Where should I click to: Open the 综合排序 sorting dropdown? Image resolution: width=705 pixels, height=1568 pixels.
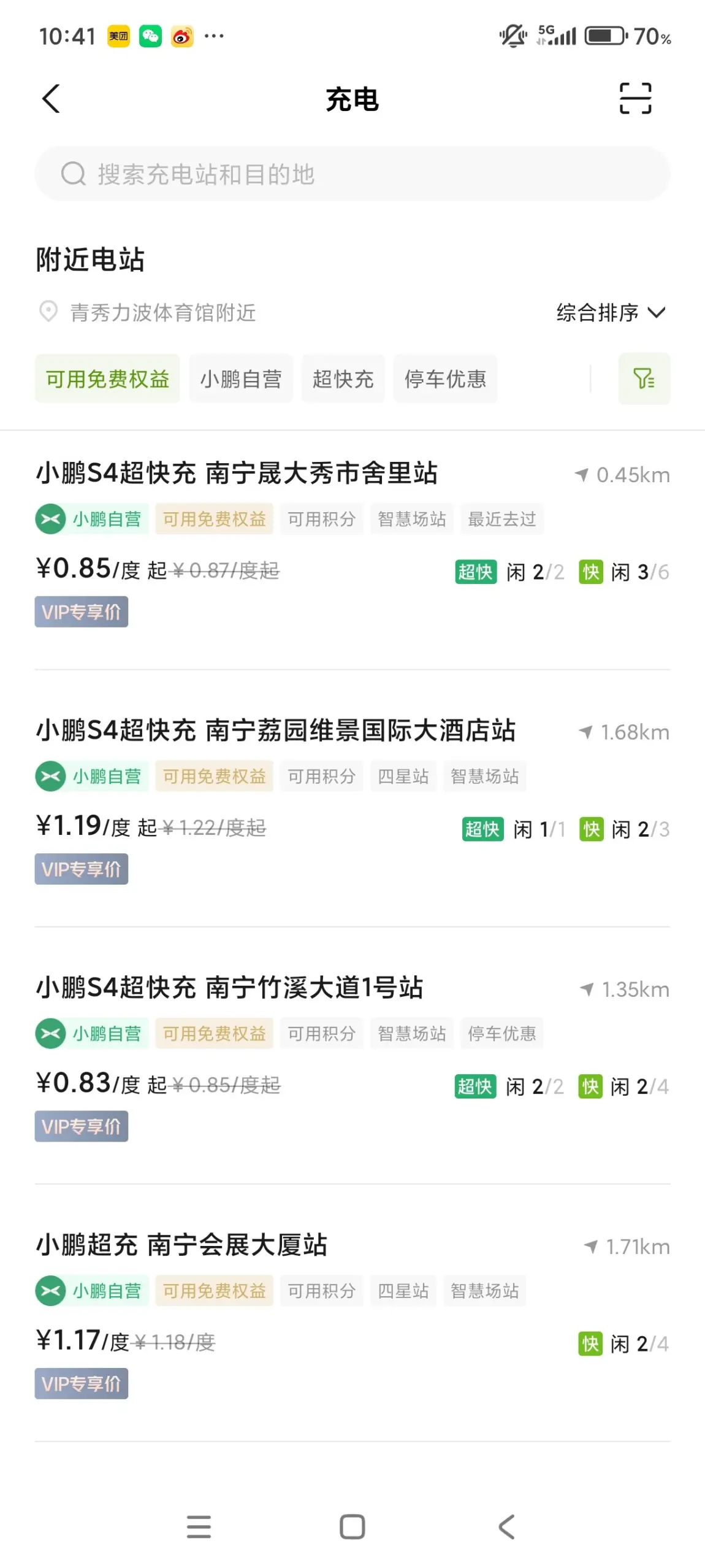(x=611, y=313)
